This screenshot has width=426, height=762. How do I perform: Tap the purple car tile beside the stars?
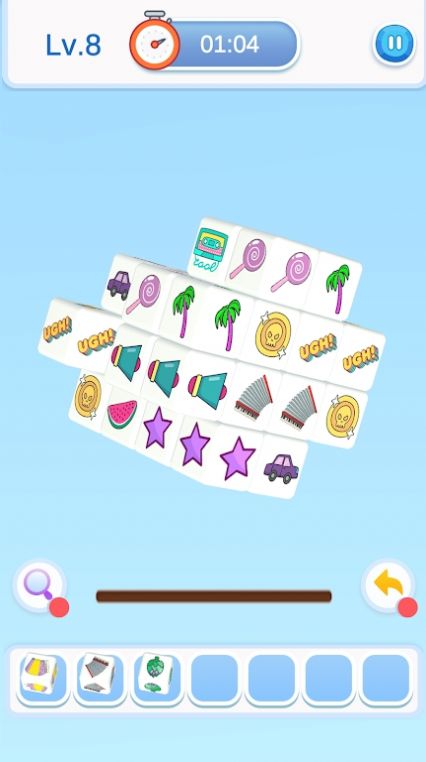tap(281, 468)
